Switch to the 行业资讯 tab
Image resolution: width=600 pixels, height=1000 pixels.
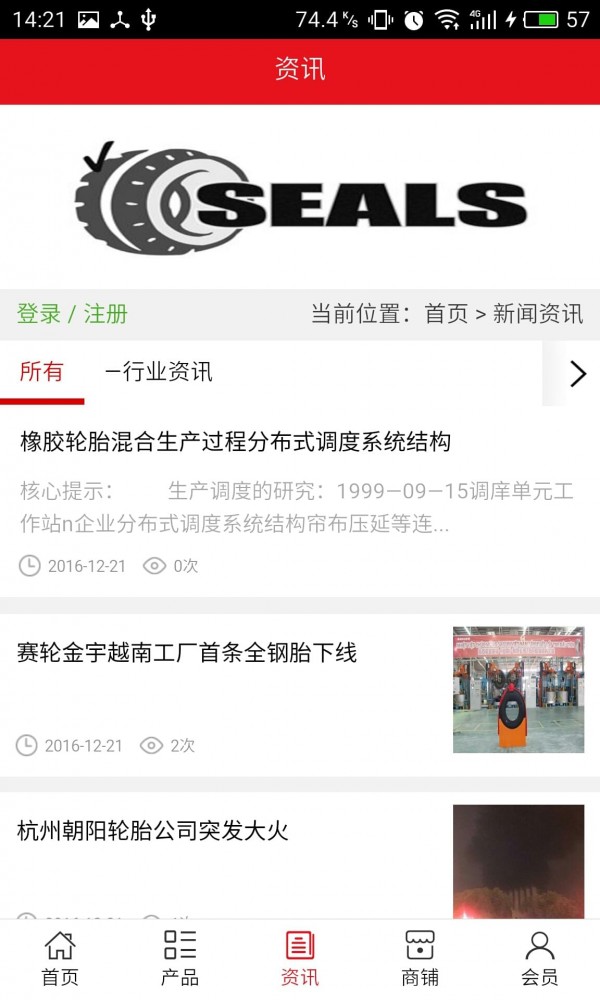click(x=159, y=371)
